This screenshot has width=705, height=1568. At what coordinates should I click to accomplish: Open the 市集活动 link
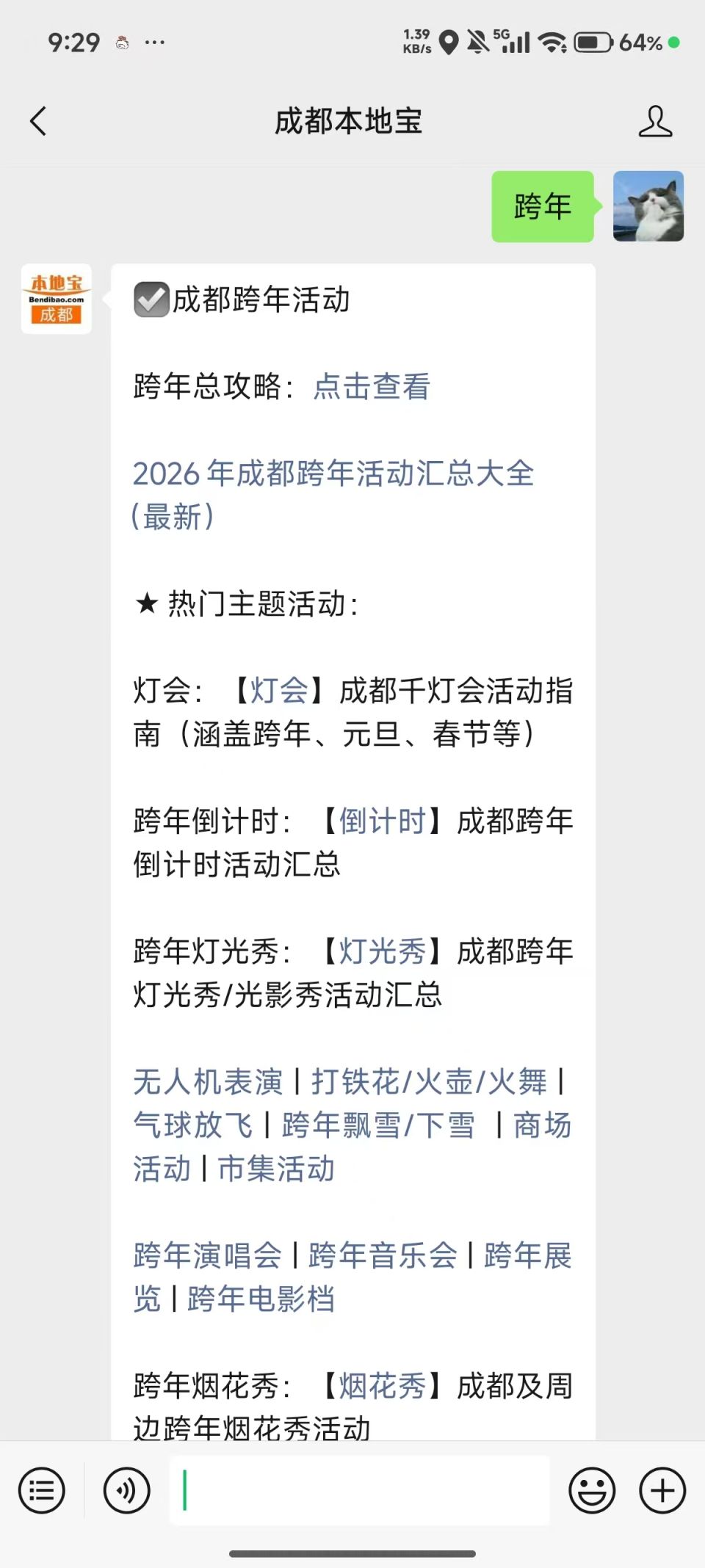click(x=276, y=1168)
